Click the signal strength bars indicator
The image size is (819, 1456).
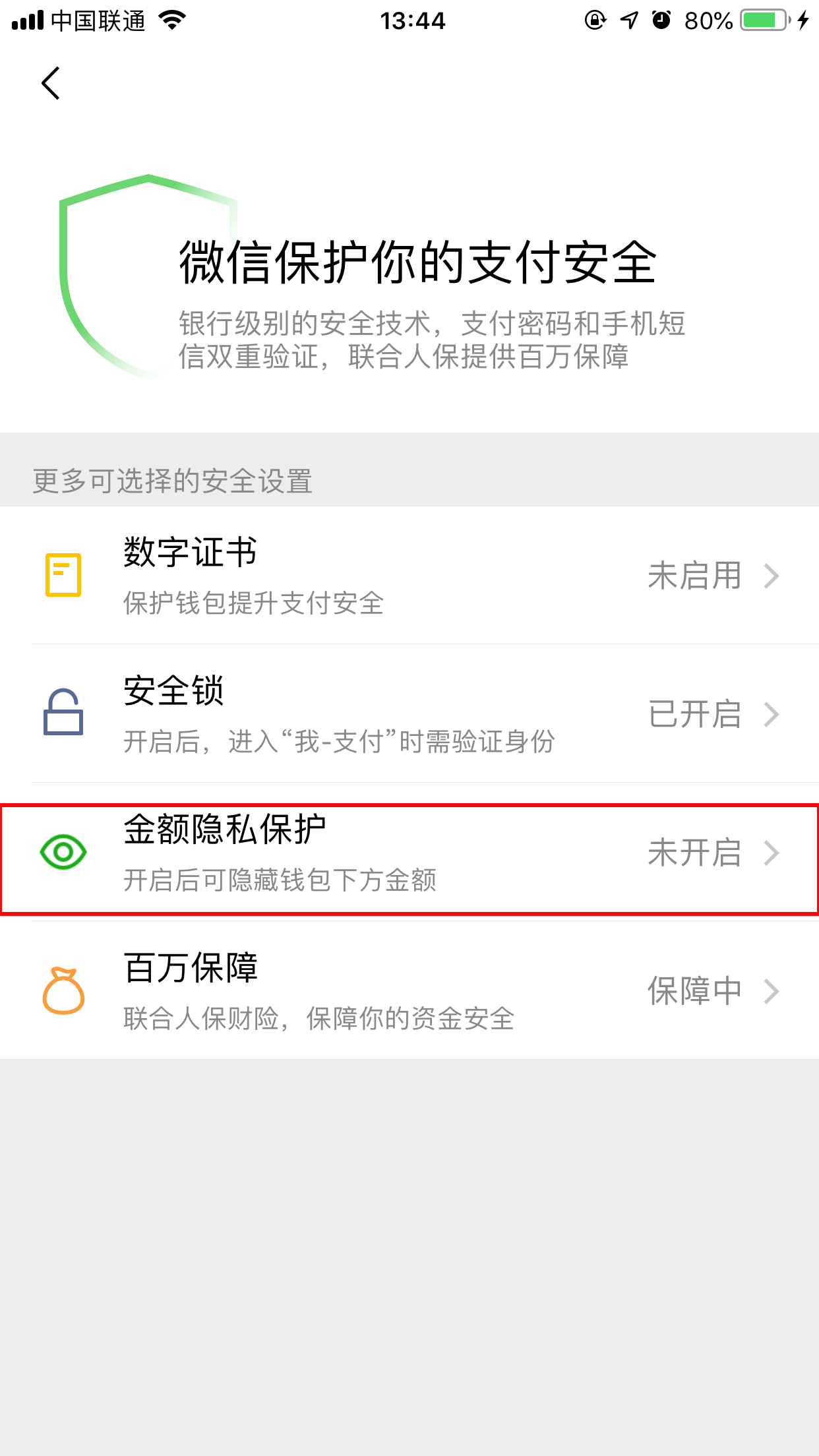coord(26,20)
